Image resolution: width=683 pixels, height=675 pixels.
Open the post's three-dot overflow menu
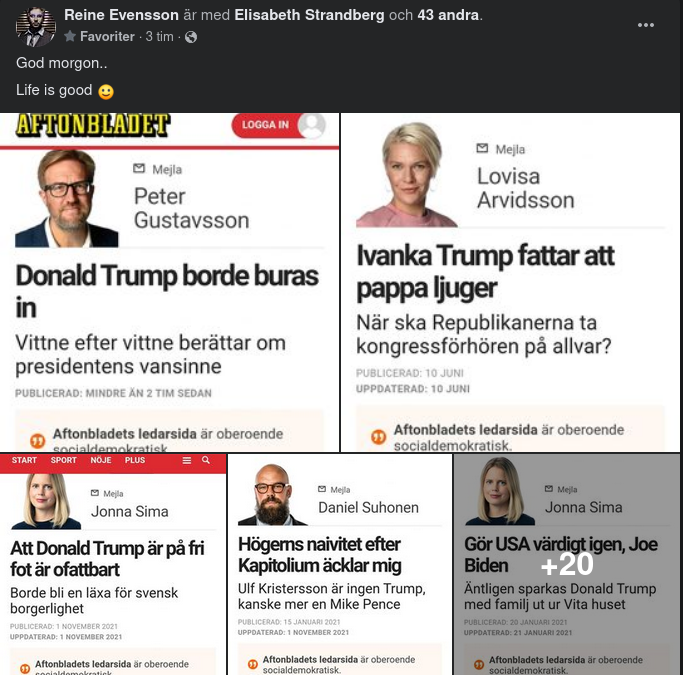pyautogui.click(x=646, y=25)
